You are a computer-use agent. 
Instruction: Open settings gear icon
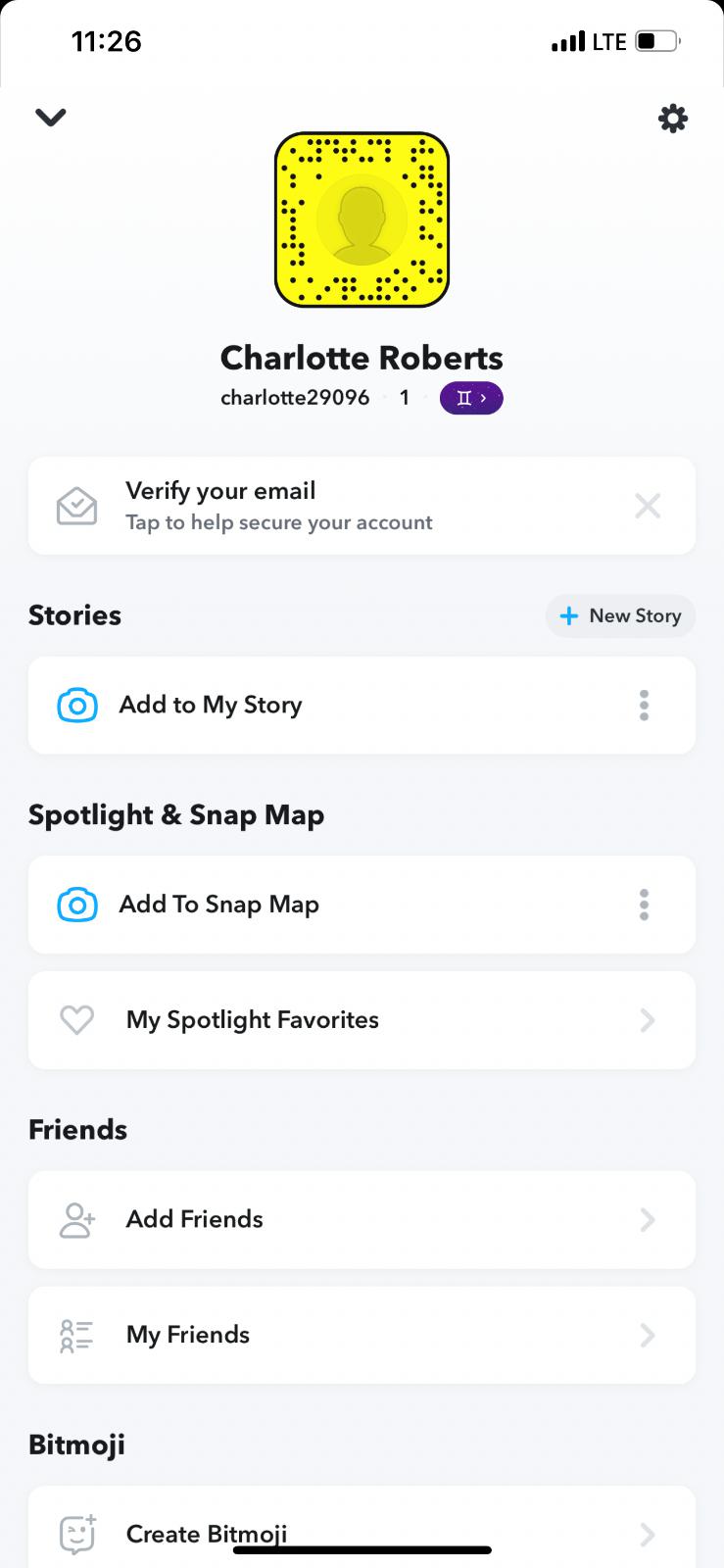coord(672,119)
